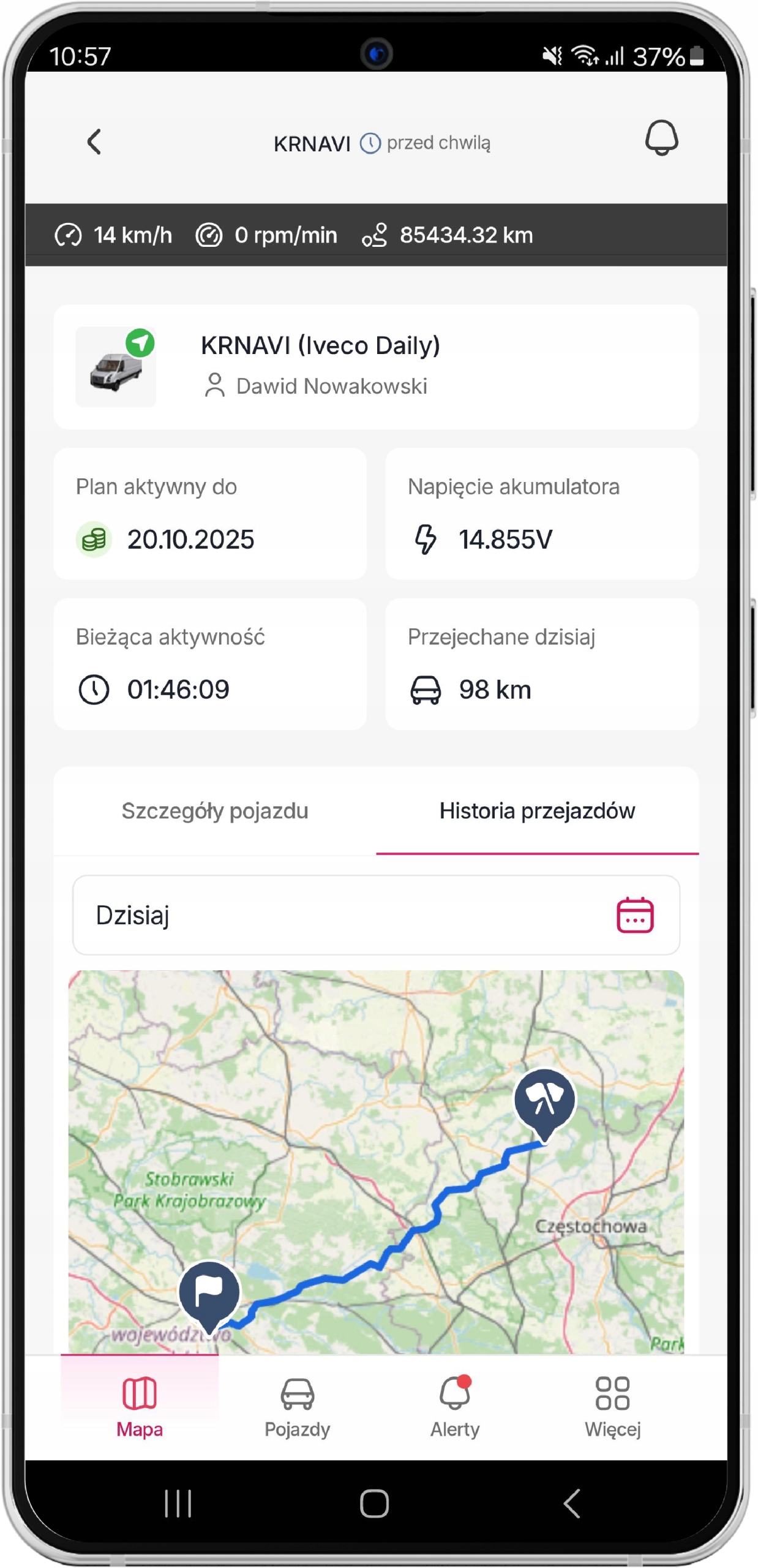Open the Więcej menu tab
Viewport: 758px width, 1568px height.
tap(612, 1405)
